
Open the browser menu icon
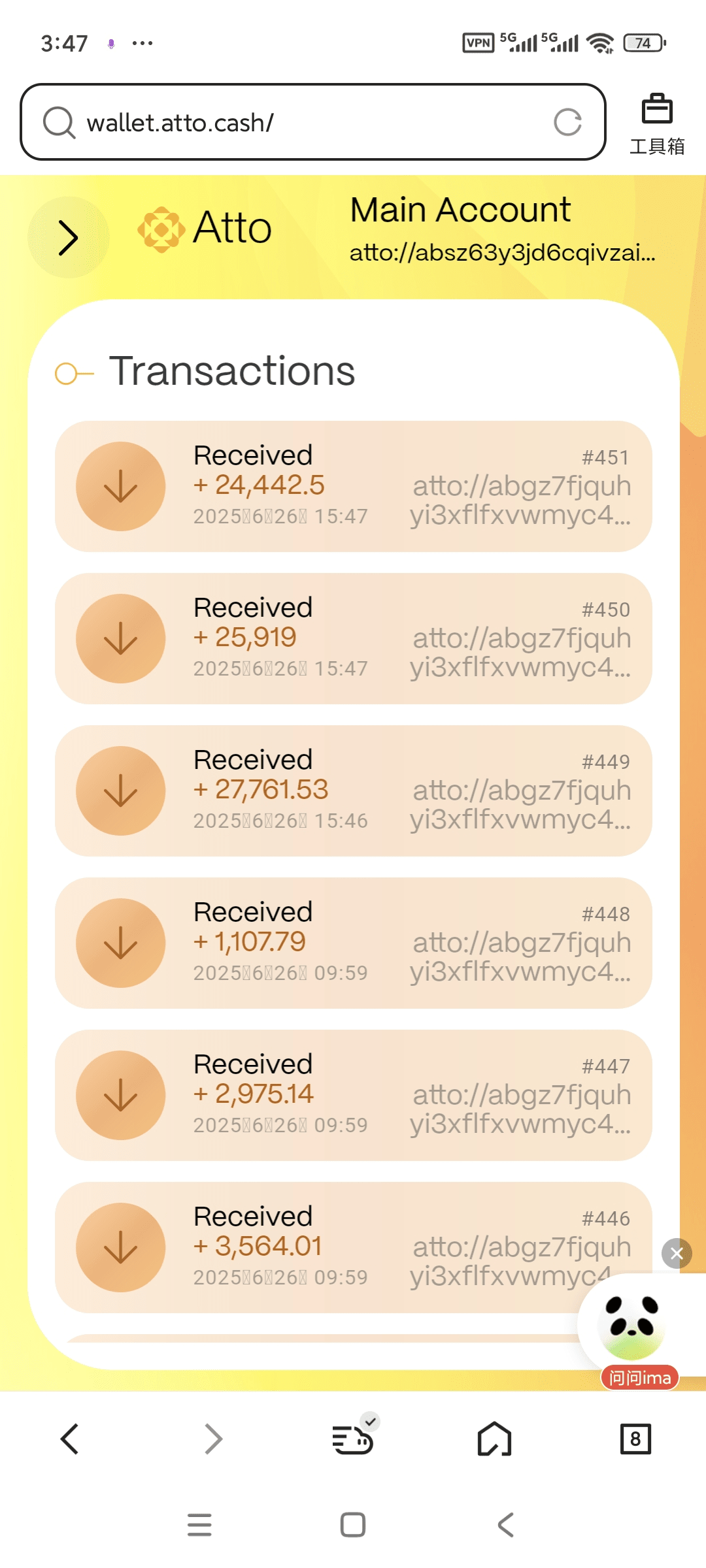pos(353,1439)
